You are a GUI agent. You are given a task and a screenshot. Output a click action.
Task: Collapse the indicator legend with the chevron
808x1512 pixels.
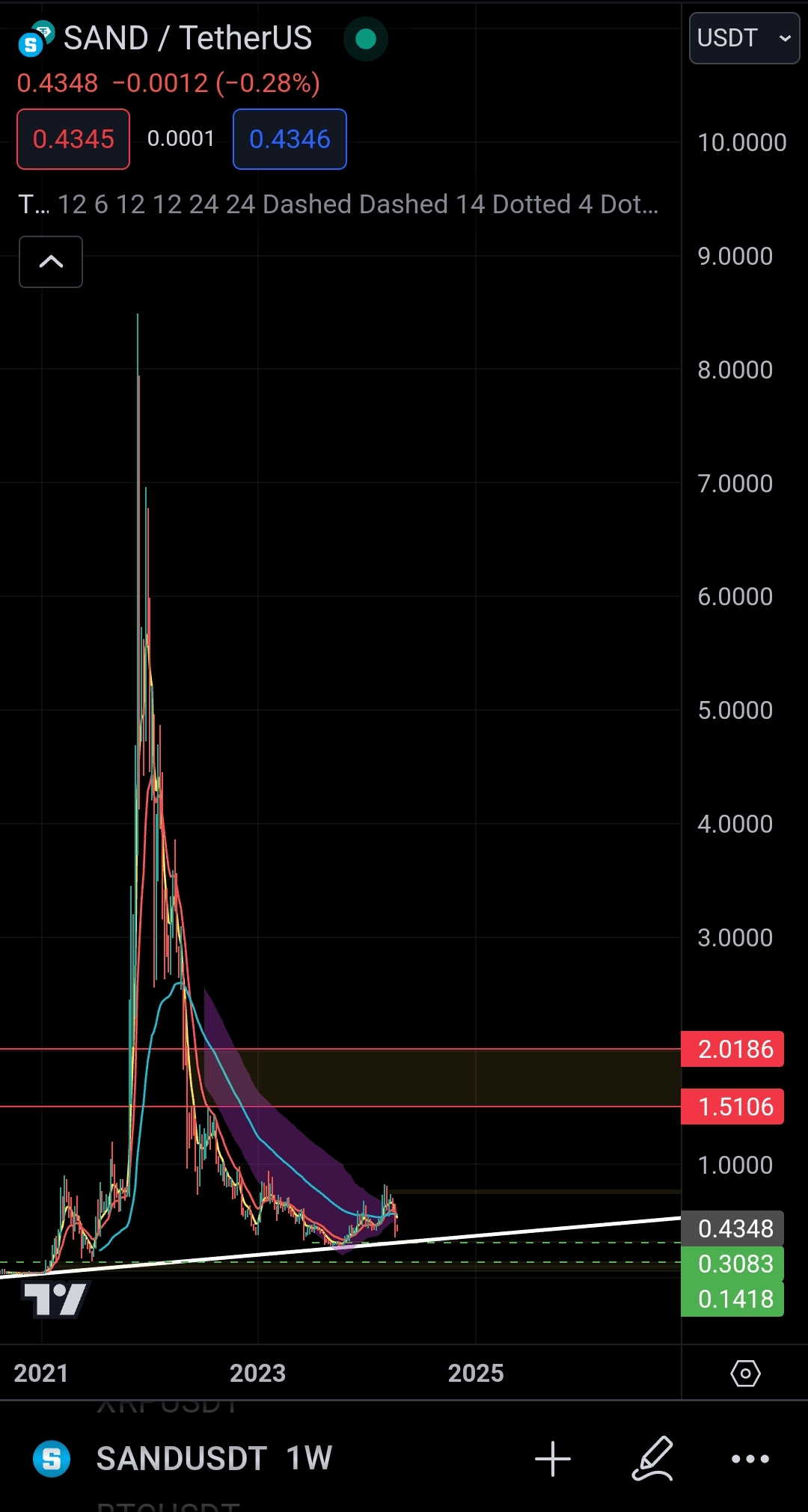point(51,262)
